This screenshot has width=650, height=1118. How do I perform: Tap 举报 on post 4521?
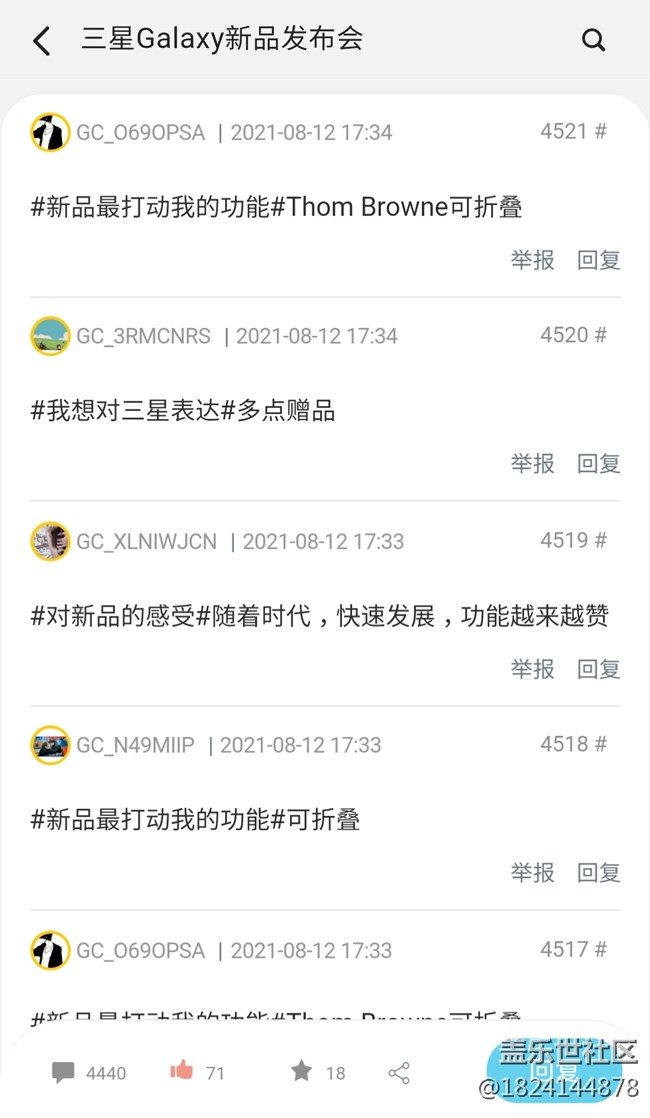coord(532,260)
